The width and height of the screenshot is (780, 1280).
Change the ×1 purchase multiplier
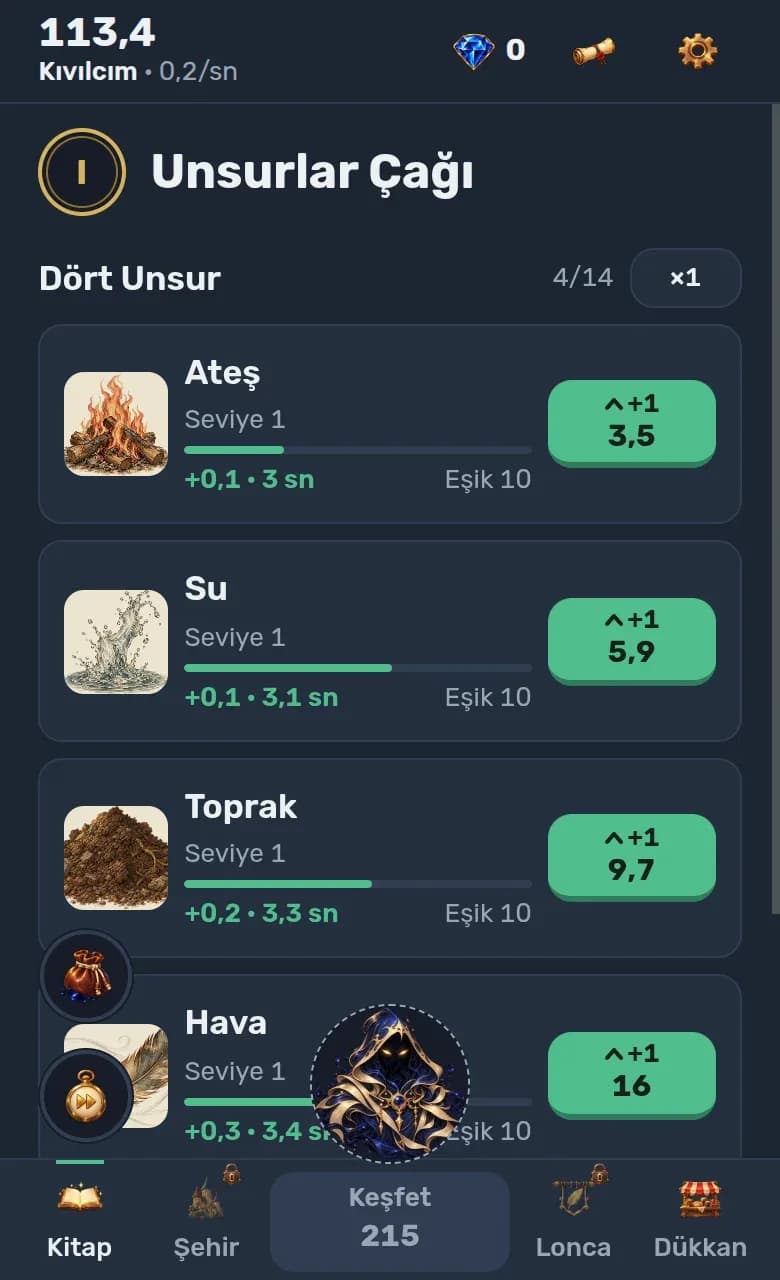click(x=686, y=278)
